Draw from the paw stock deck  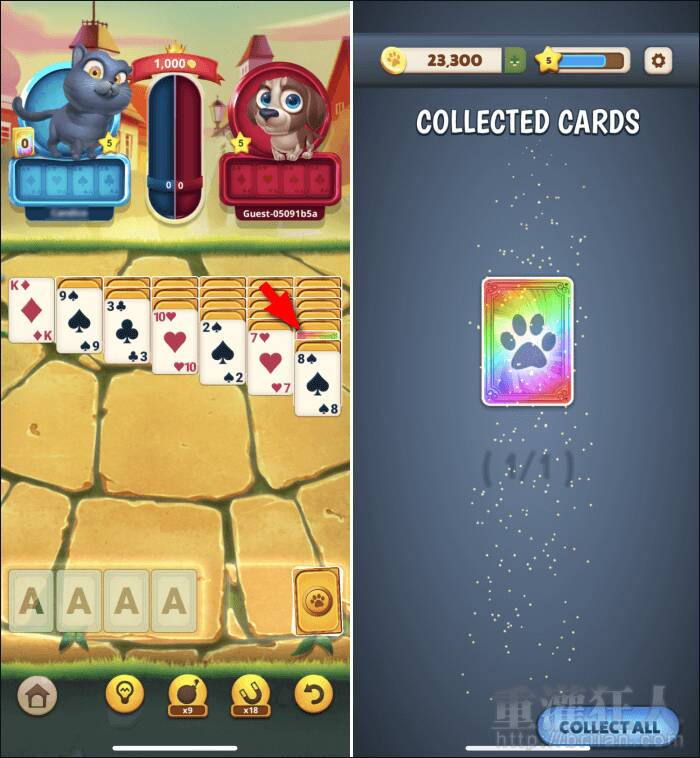[x=318, y=601]
